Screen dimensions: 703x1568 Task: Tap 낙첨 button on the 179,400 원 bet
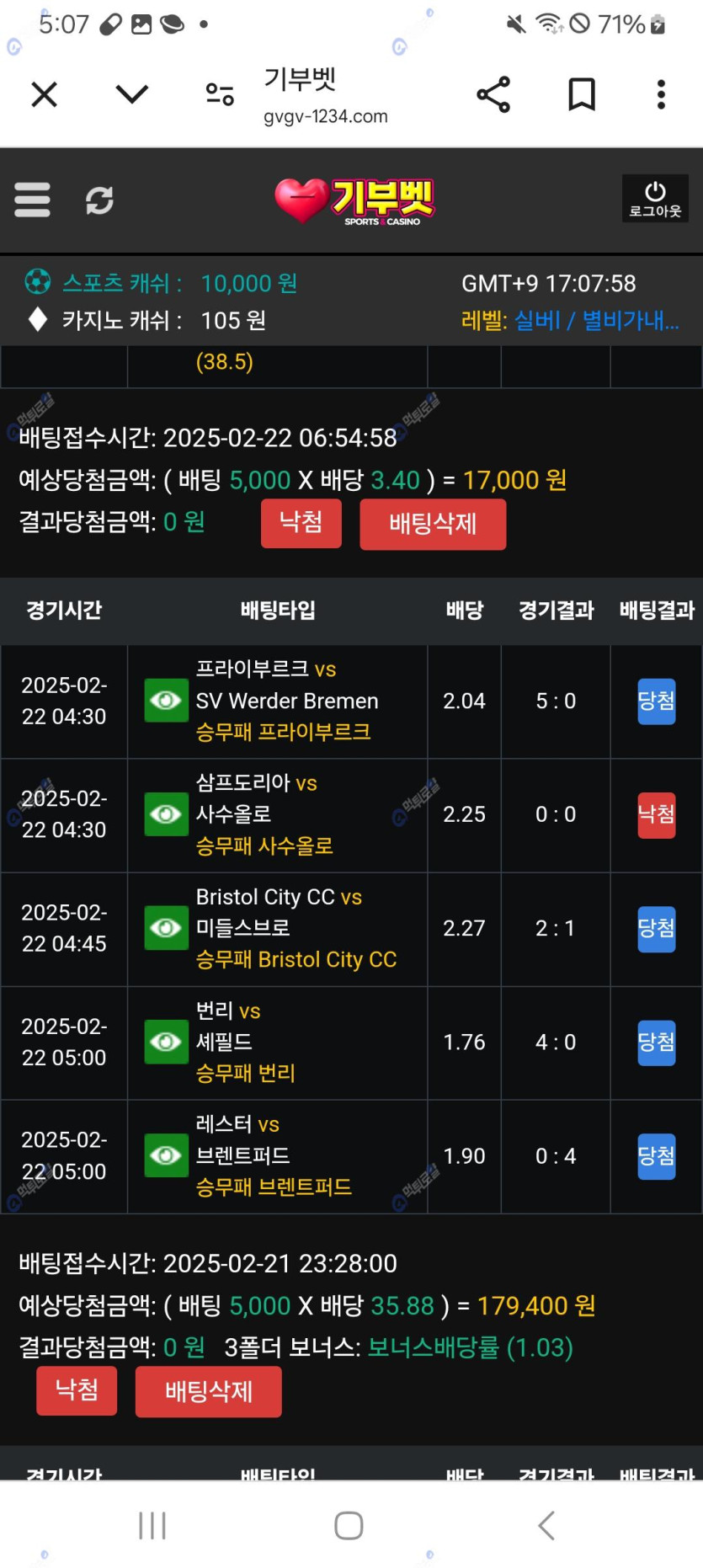coord(77,1390)
